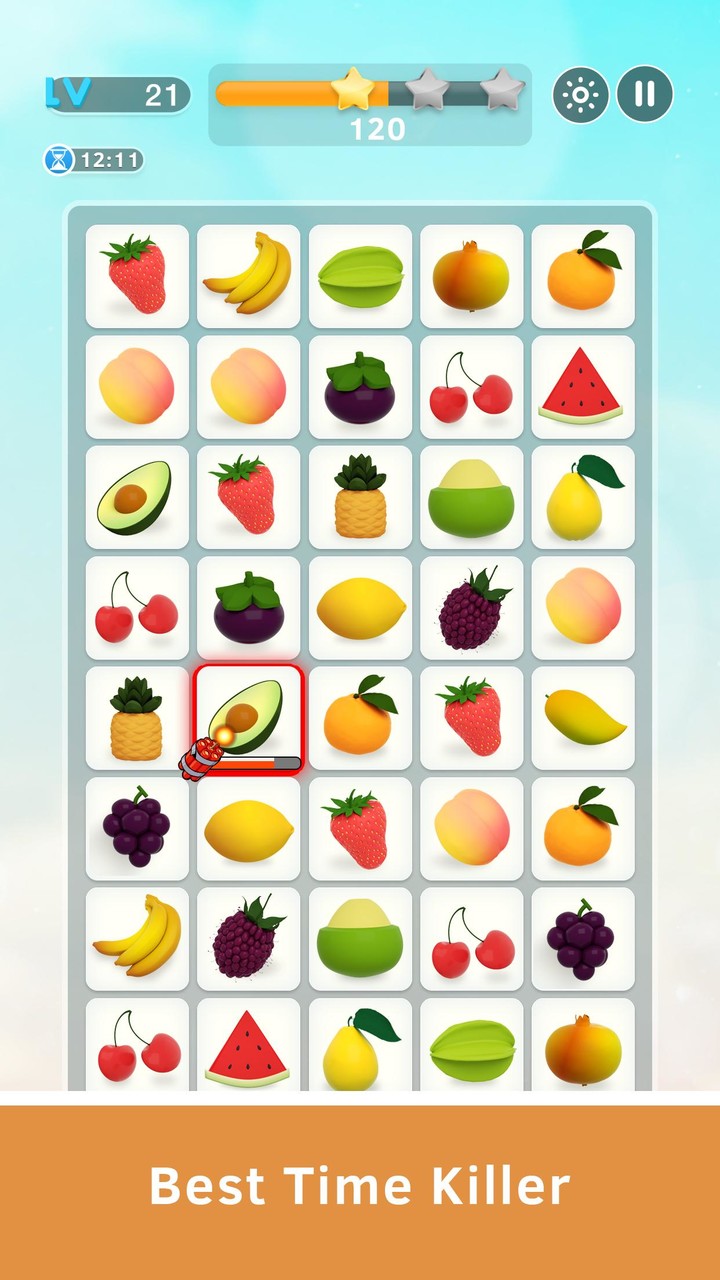
Task: Select the mango tile on the right side
Action: [x=583, y=716]
